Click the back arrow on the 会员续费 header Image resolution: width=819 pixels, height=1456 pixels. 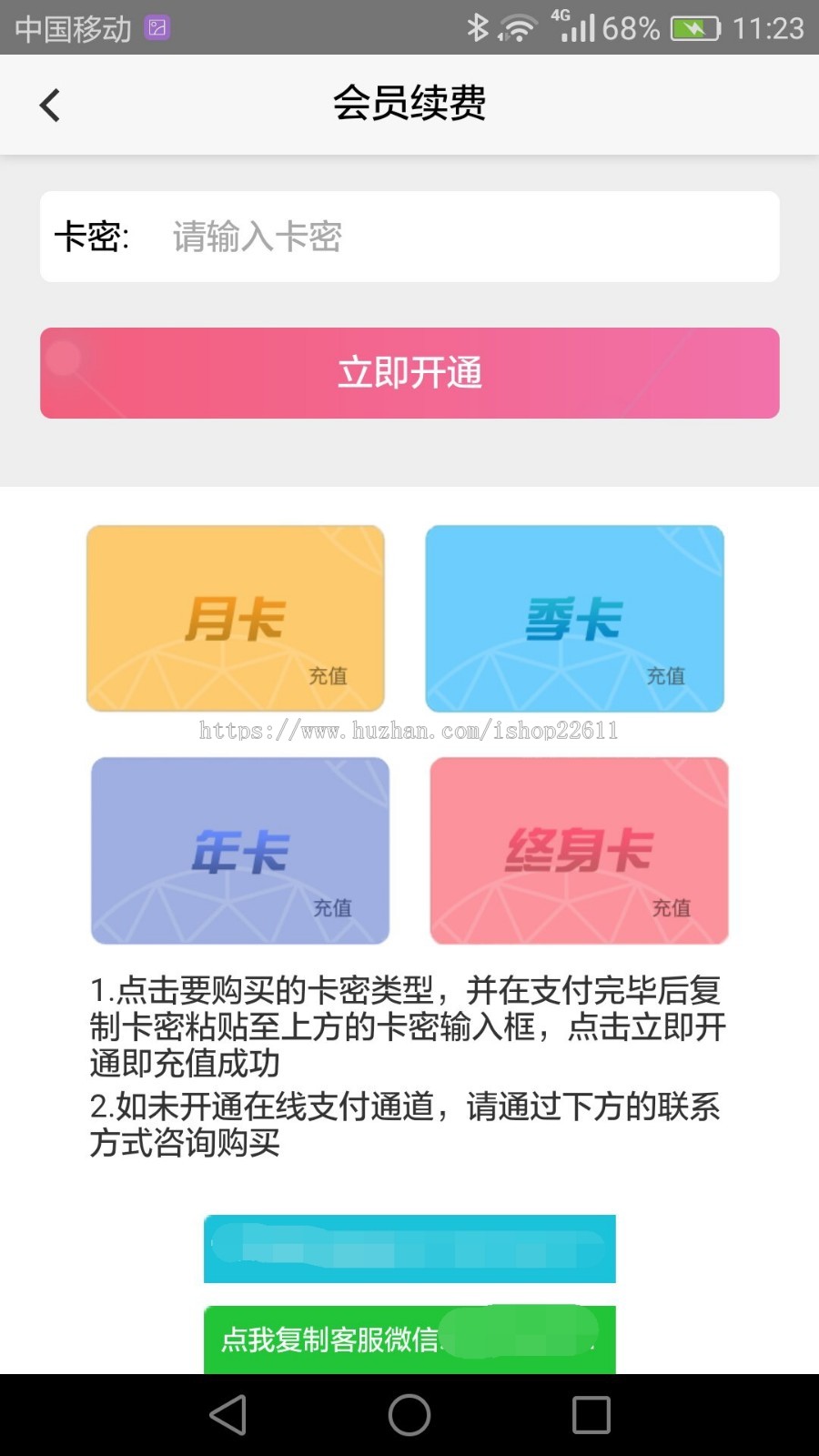49,104
